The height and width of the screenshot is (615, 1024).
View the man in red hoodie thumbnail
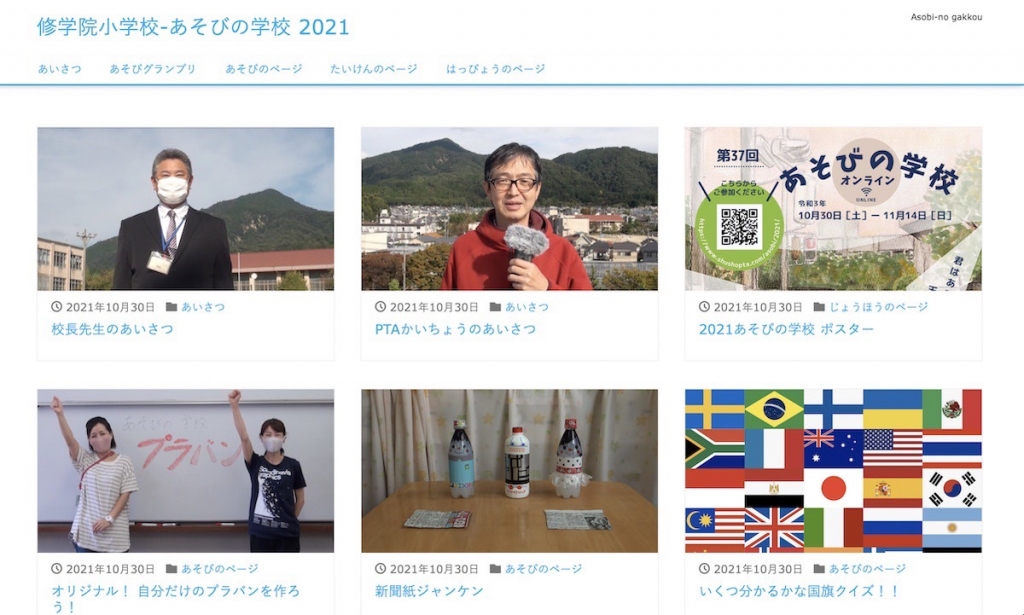click(x=509, y=208)
